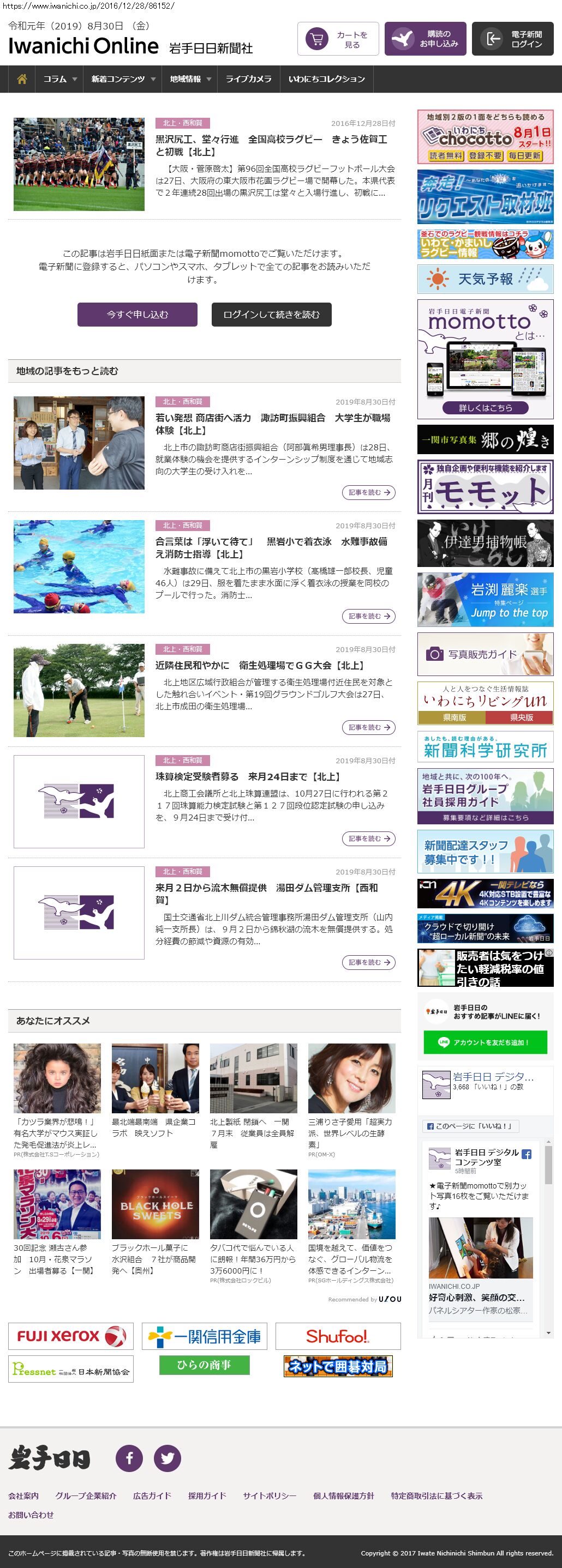Tap 今すぐ申し込む button
This screenshot has width=562, height=1568.
(137, 315)
